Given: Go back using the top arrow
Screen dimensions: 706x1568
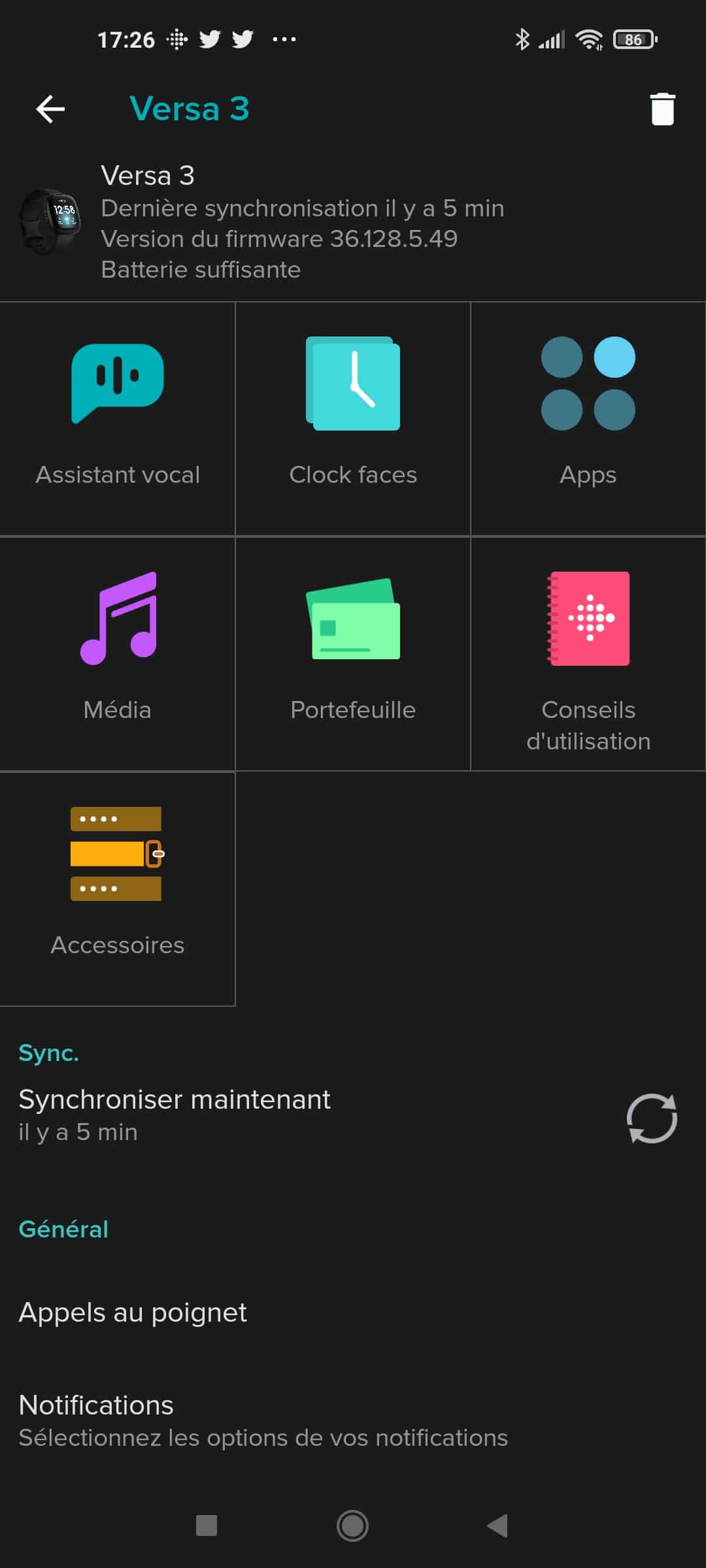Looking at the screenshot, I should point(50,109).
